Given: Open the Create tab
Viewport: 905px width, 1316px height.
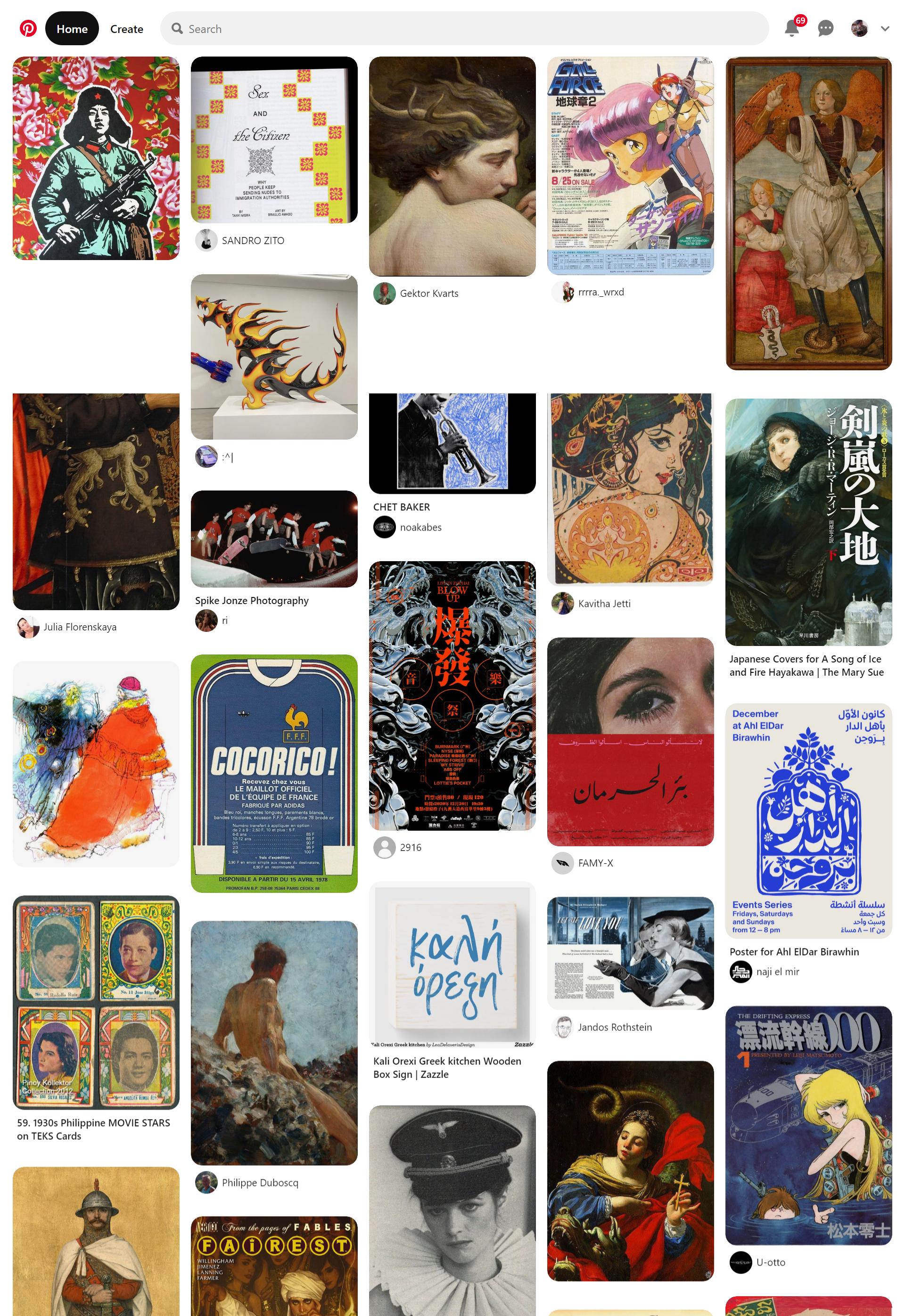Looking at the screenshot, I should (x=126, y=29).
